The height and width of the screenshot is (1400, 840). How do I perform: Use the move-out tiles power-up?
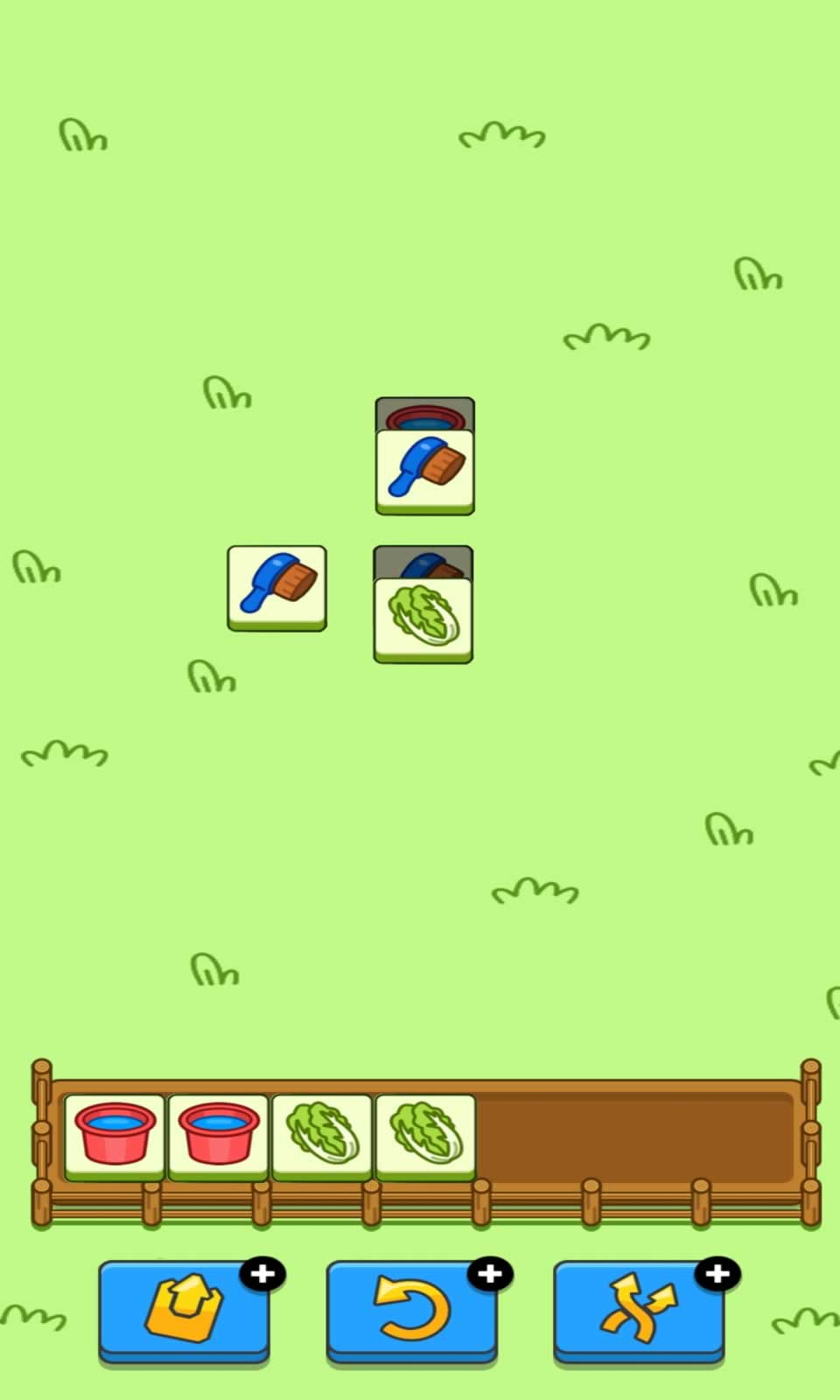point(184,1311)
